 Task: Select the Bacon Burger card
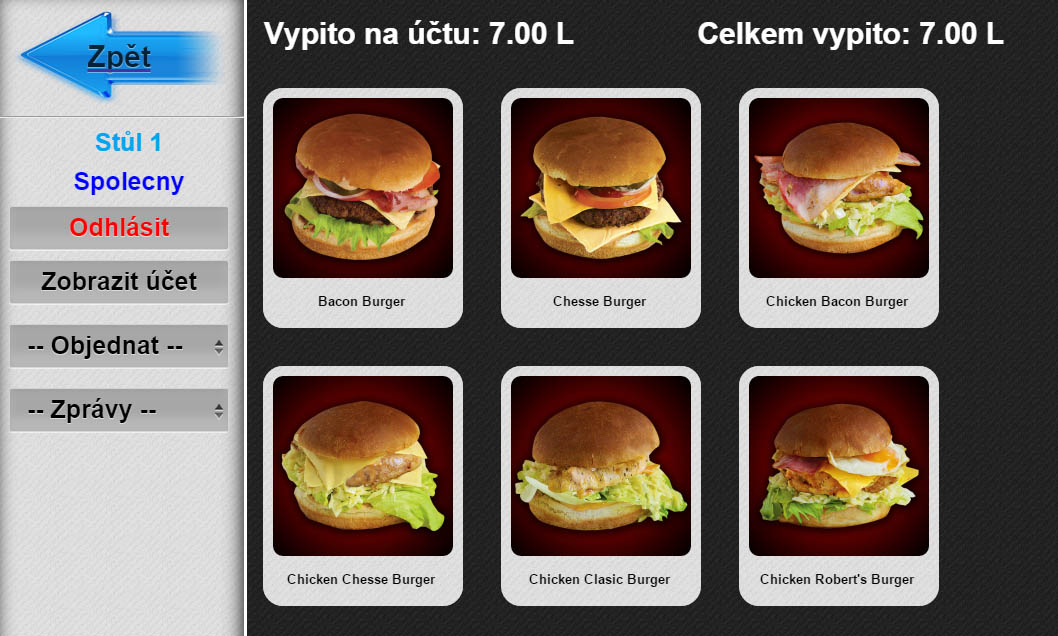[x=362, y=207]
